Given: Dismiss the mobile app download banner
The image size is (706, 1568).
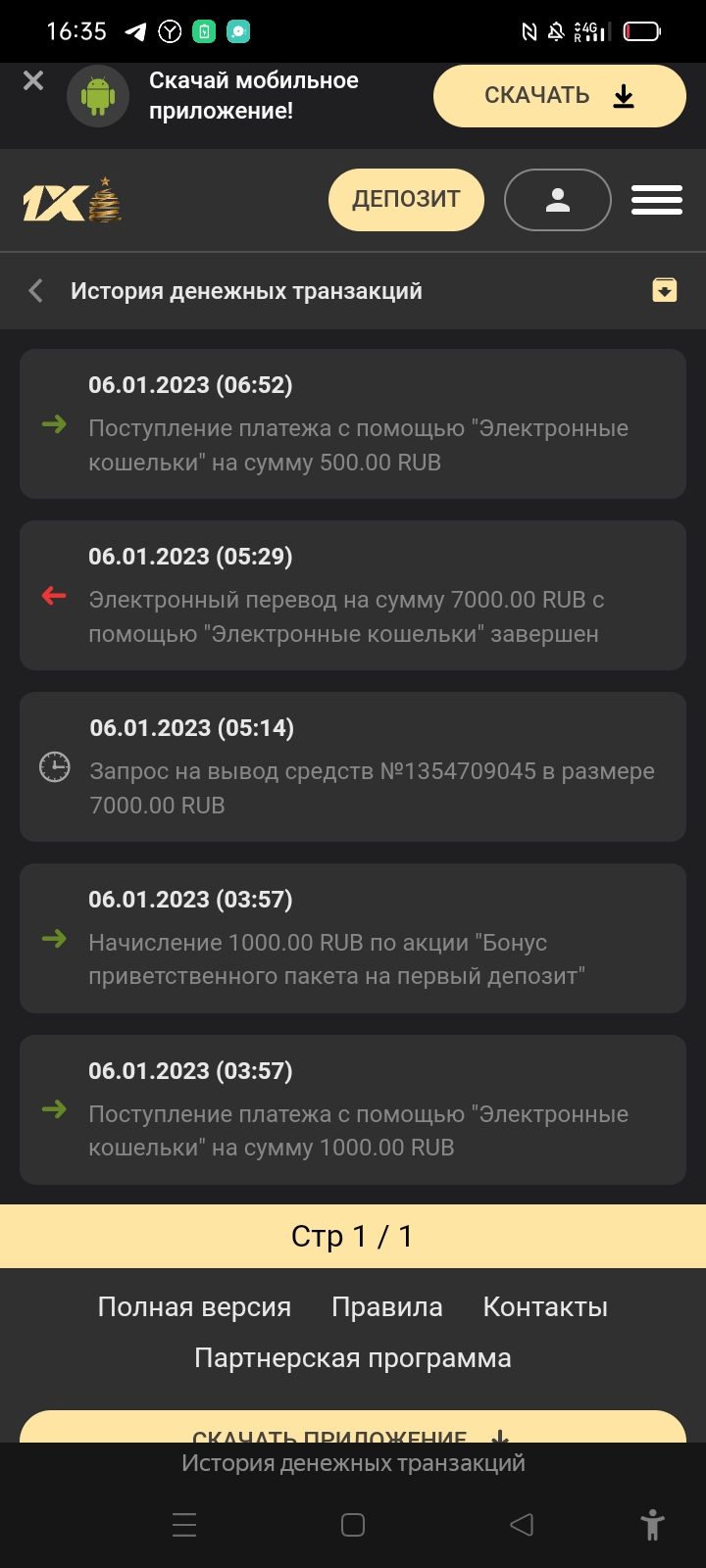Looking at the screenshot, I should pyautogui.click(x=33, y=80).
